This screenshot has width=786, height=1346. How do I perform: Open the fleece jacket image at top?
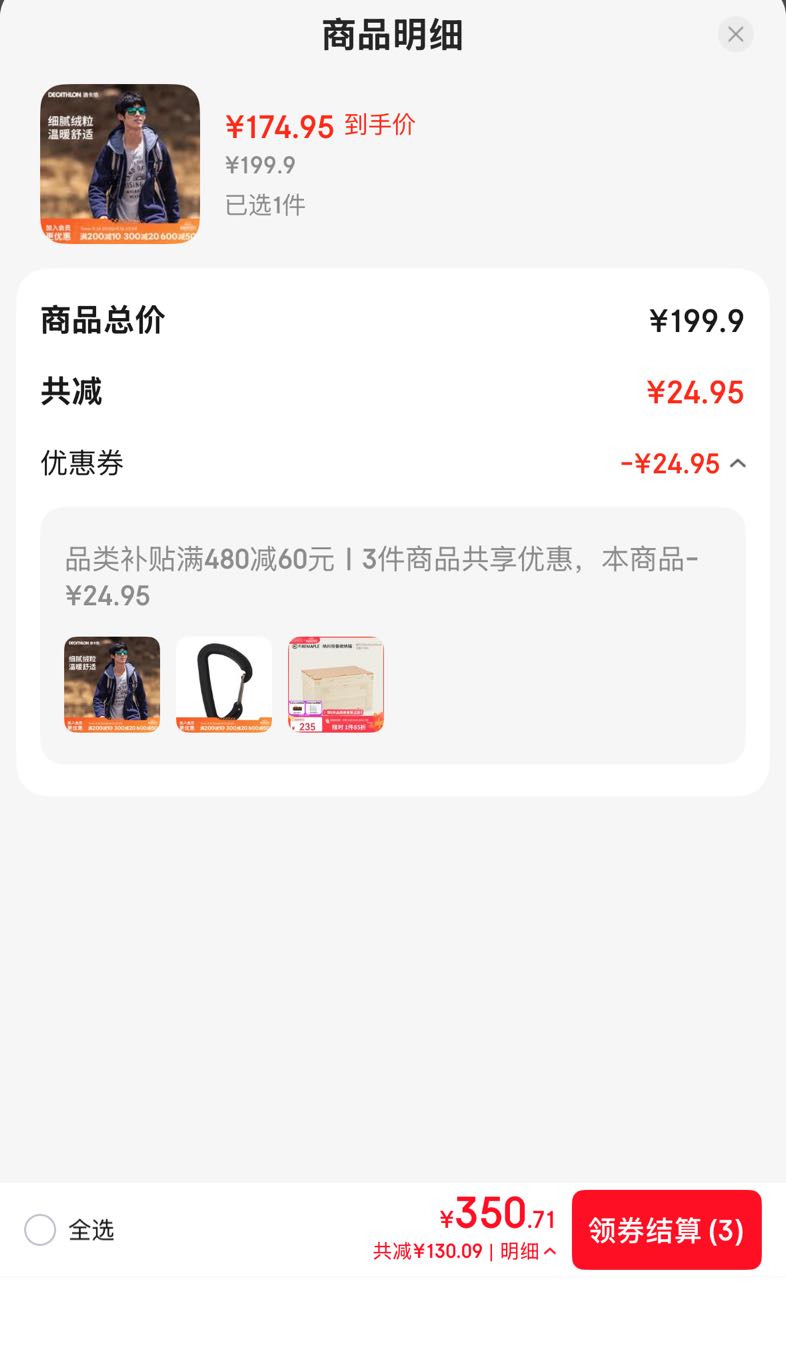tap(120, 164)
